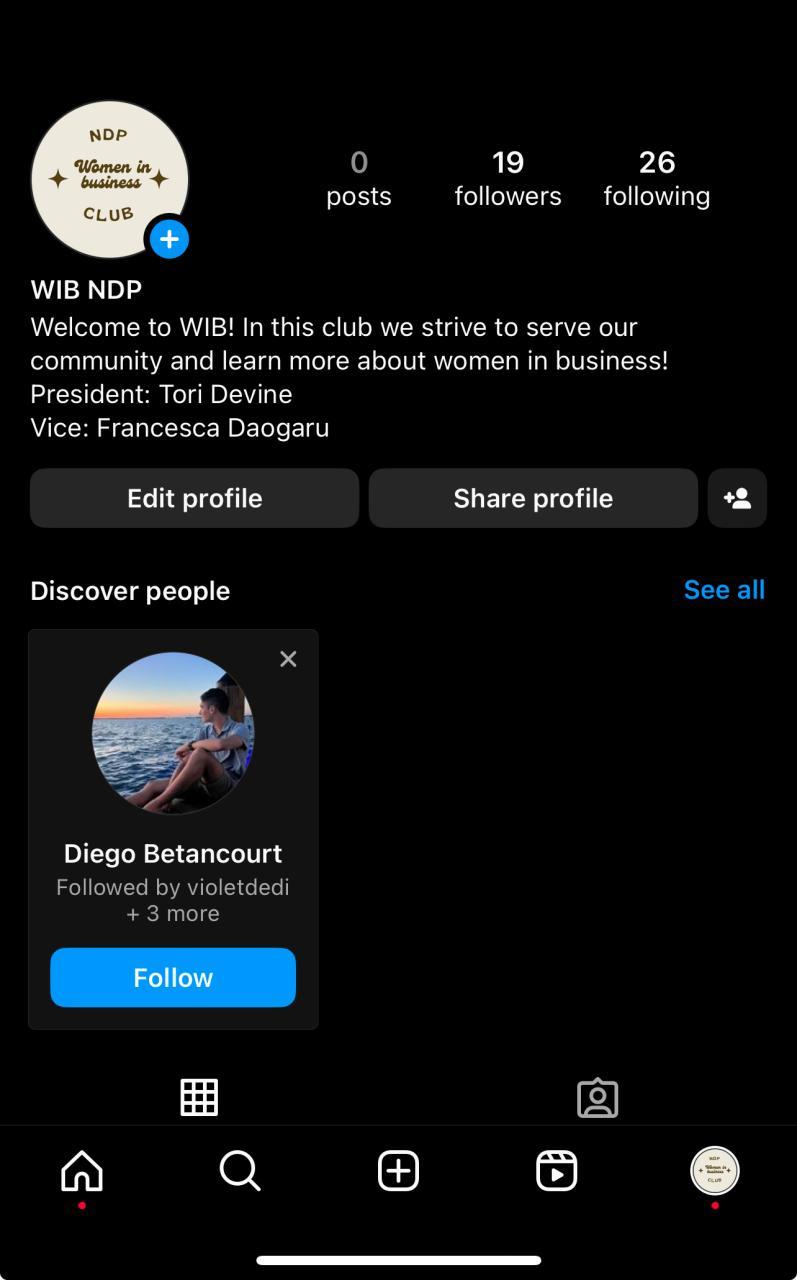The height and width of the screenshot is (1280, 797).
Task: Open the Search and explore tab
Action: [x=240, y=1170]
